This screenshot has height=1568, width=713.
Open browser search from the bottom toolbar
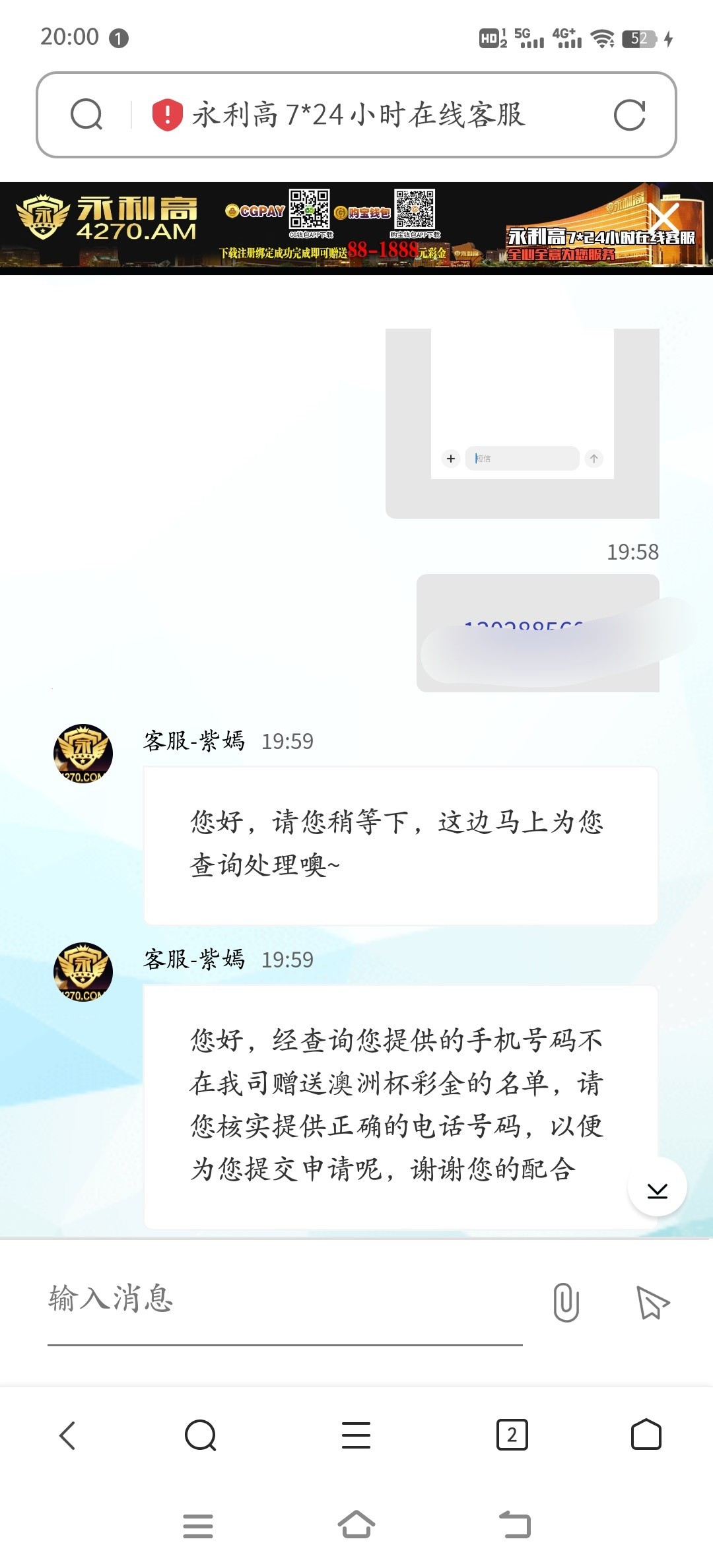point(201,1435)
